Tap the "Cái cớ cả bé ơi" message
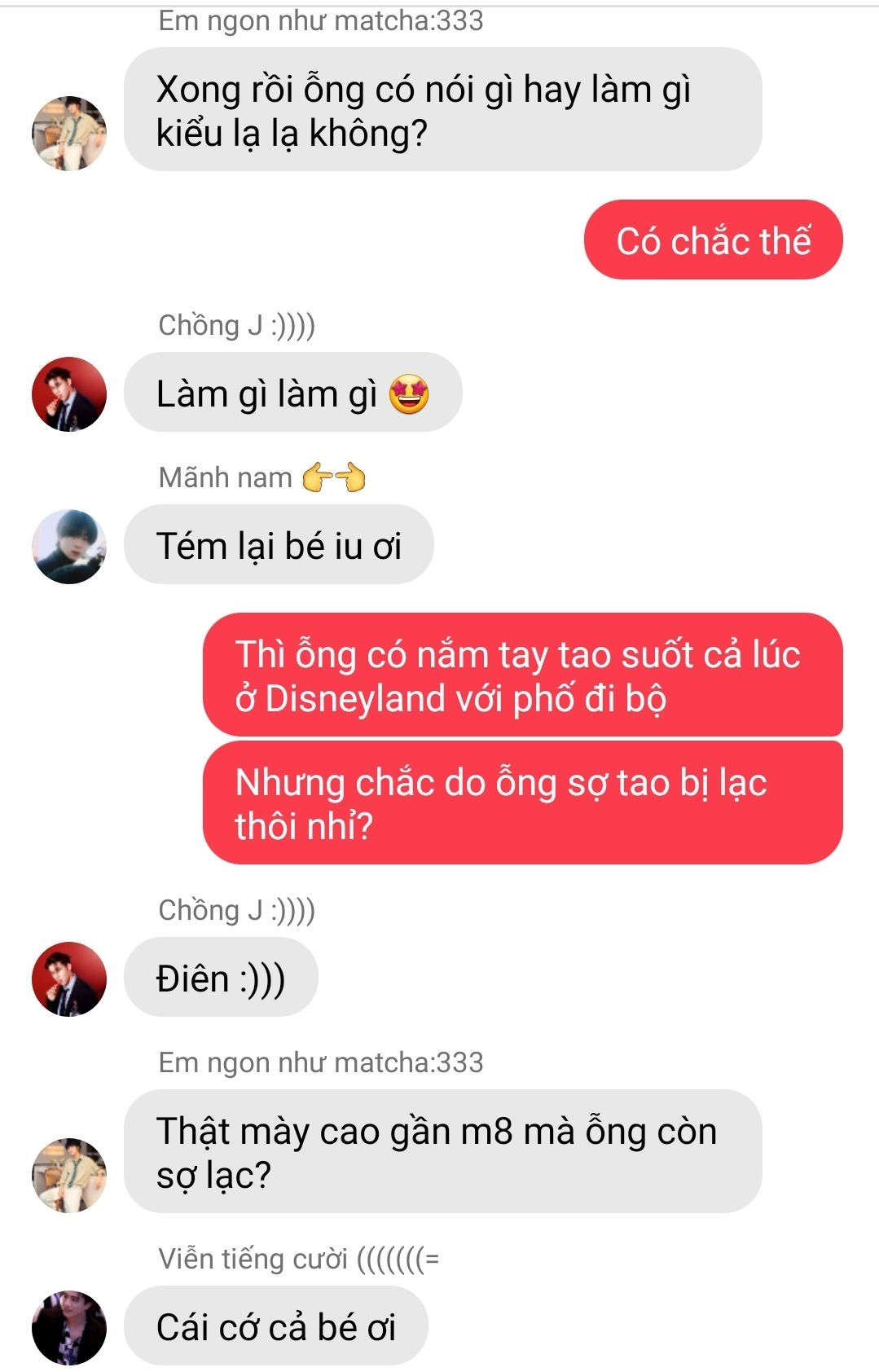Screen dimensions: 879x1372 [275, 1326]
